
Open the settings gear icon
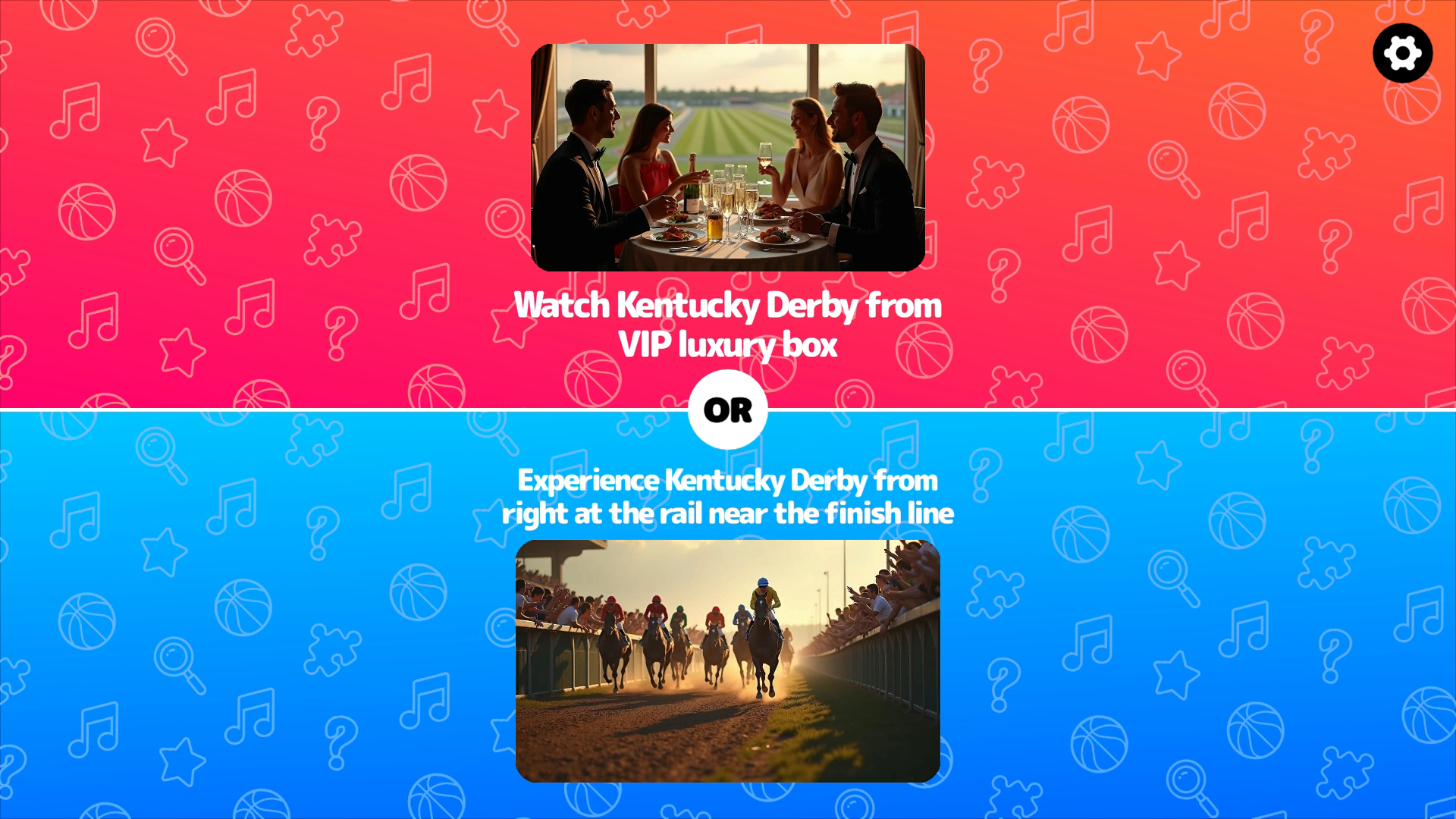tap(1402, 53)
